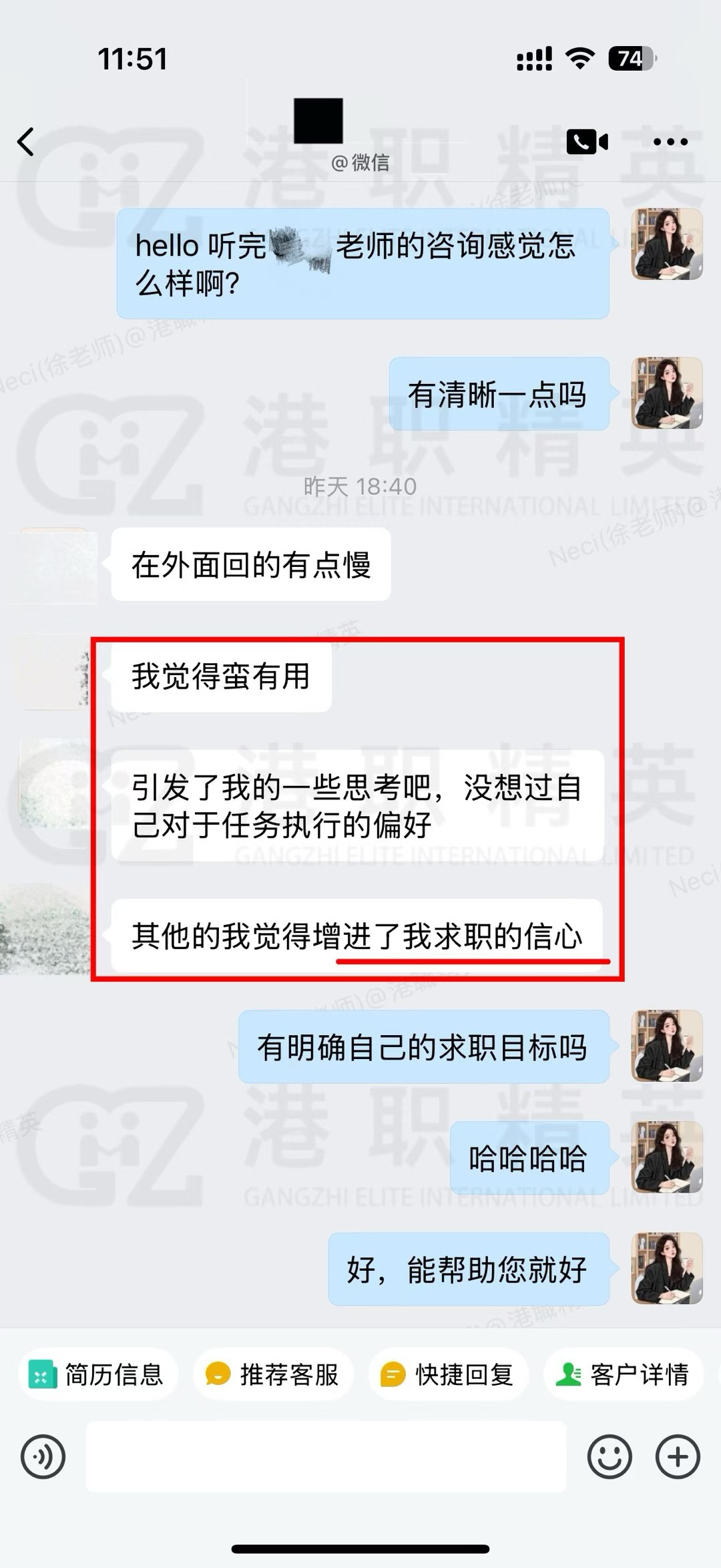The width and height of the screenshot is (721, 1568).
Task: Focus the message text field
Action: (x=326, y=1456)
